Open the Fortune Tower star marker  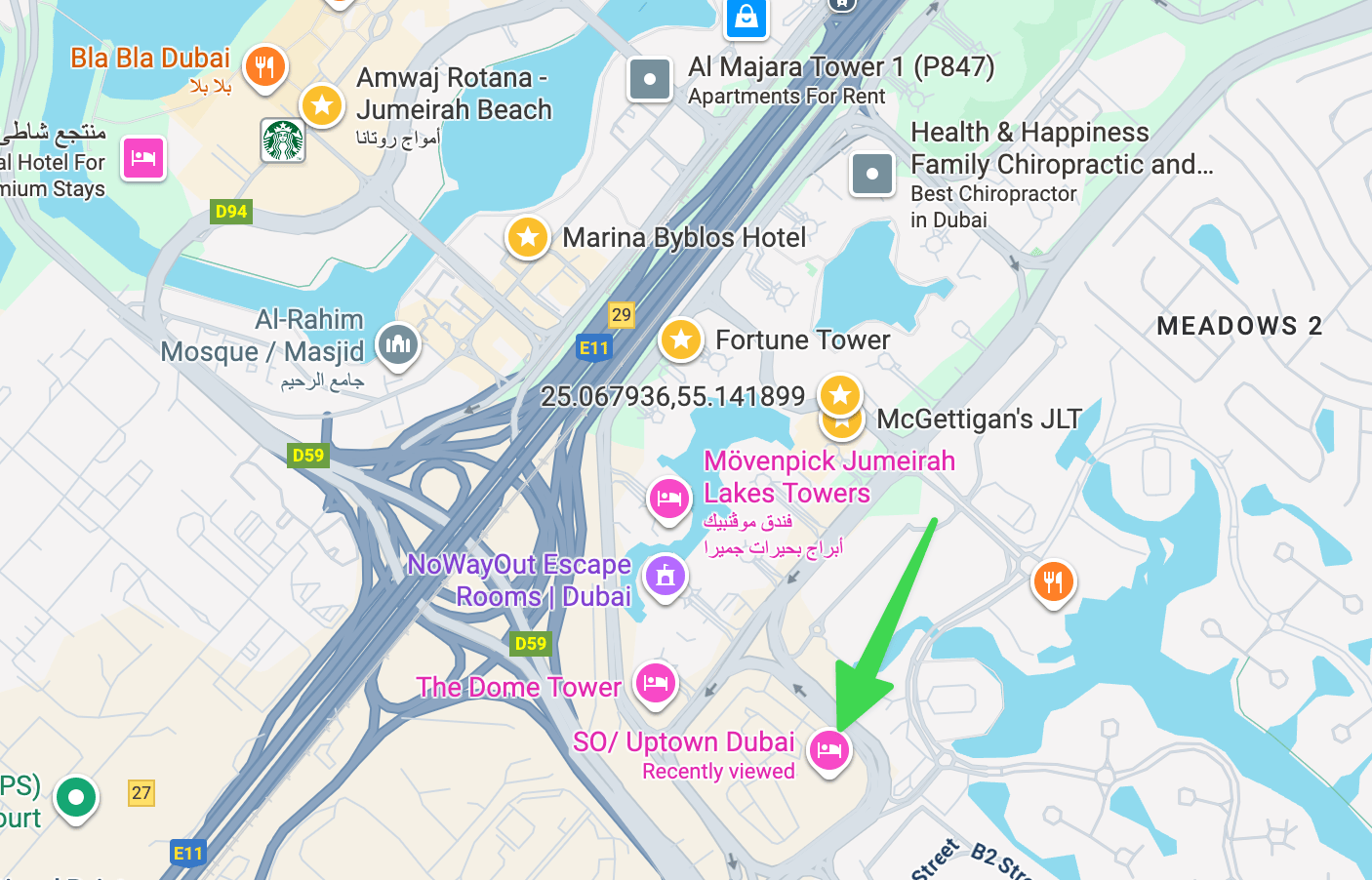click(681, 340)
